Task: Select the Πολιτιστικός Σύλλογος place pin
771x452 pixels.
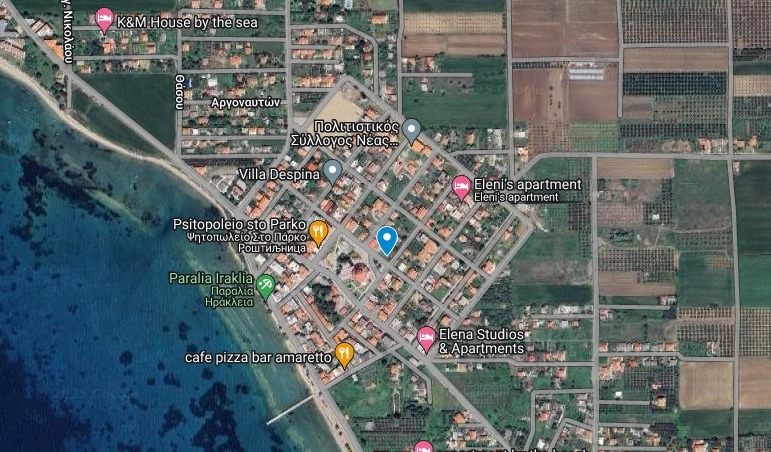Action: point(410,129)
